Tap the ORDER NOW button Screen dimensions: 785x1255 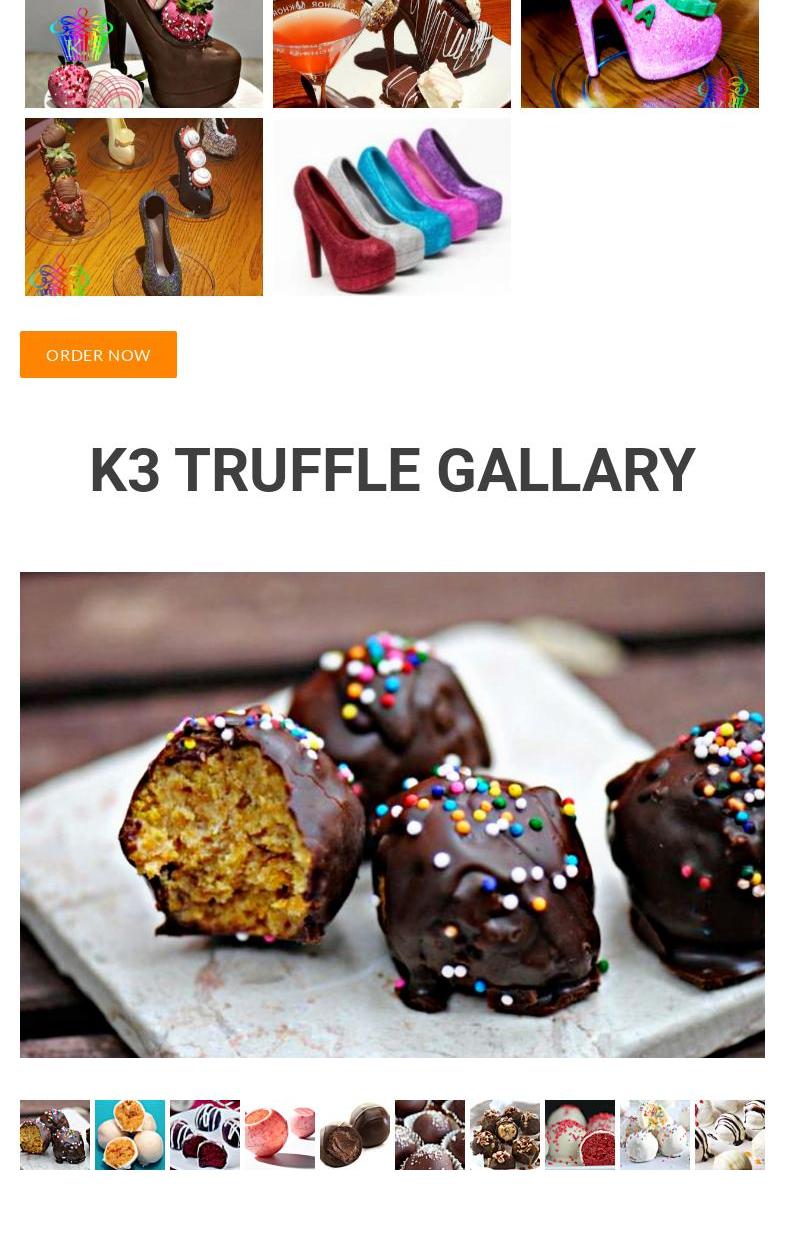pos(98,355)
